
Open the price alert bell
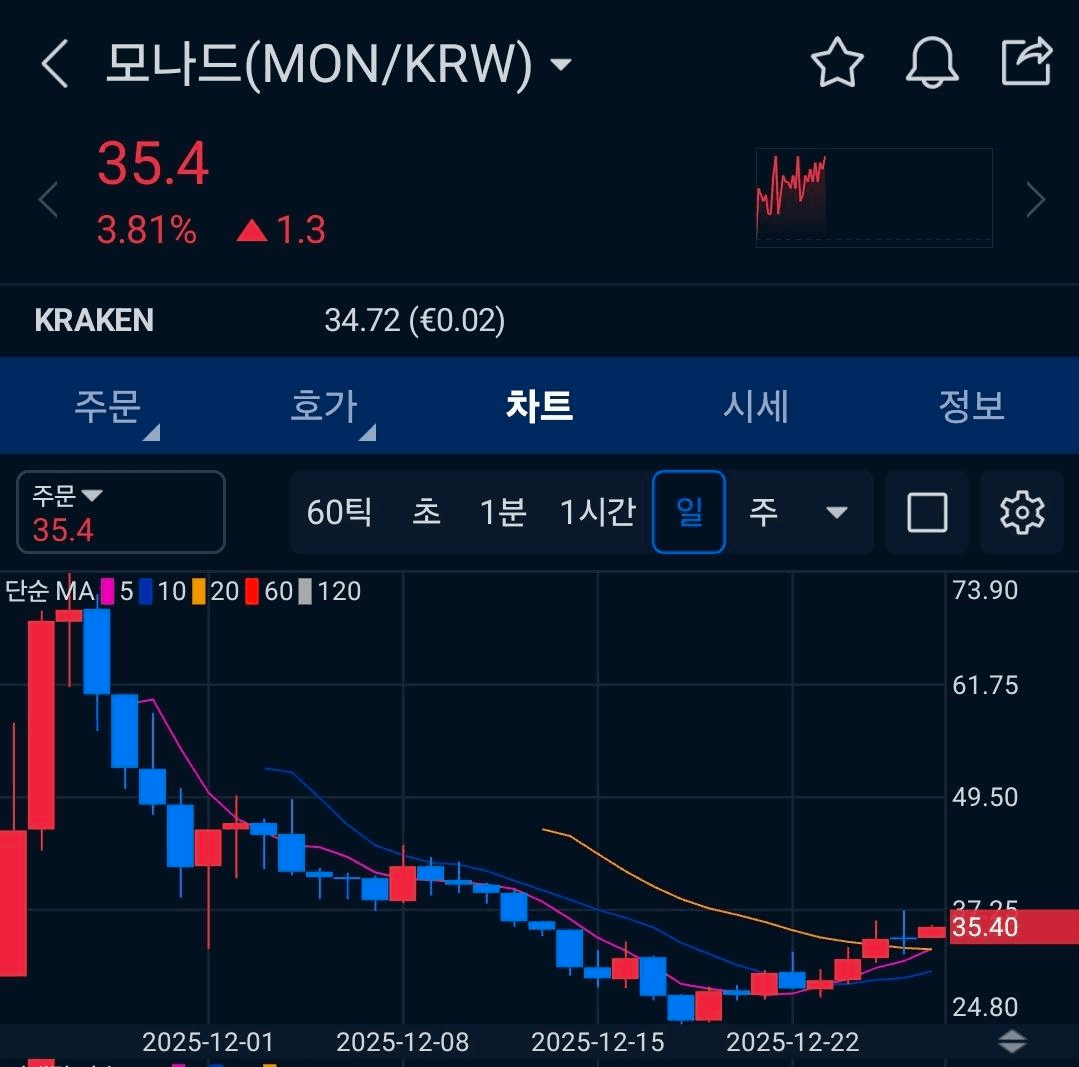click(x=932, y=64)
